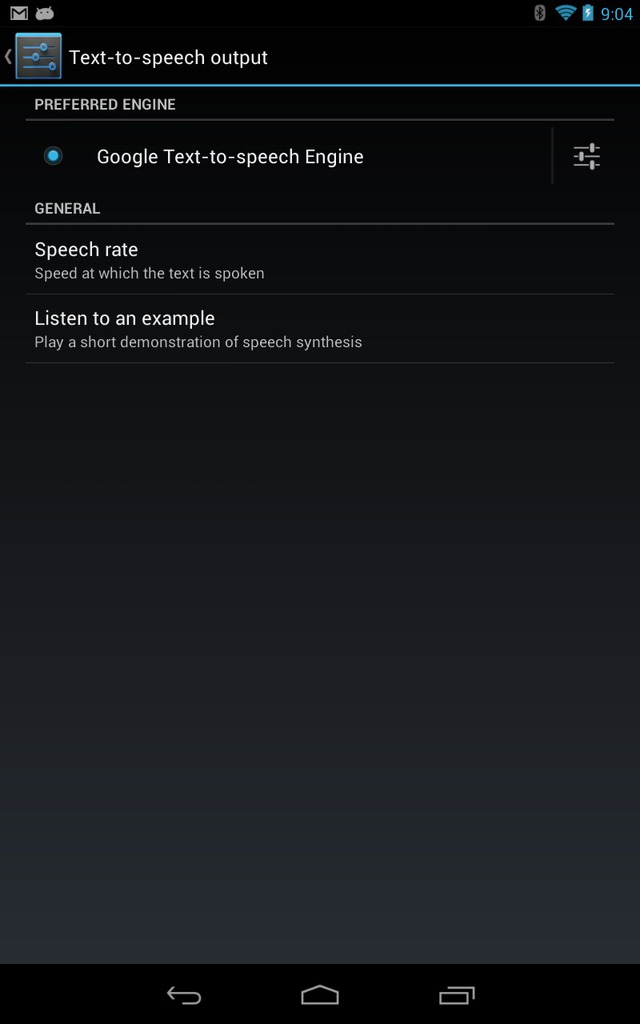Image resolution: width=640 pixels, height=1024 pixels.
Task: Tap Listen to an example
Action: tap(320, 328)
